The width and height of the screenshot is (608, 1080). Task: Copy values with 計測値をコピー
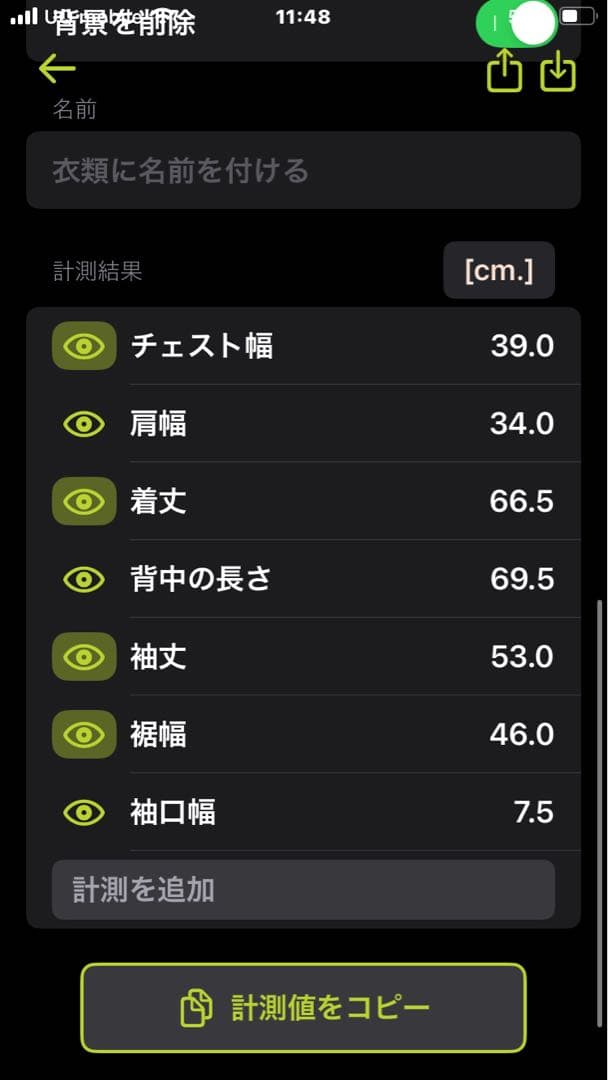coord(303,1007)
